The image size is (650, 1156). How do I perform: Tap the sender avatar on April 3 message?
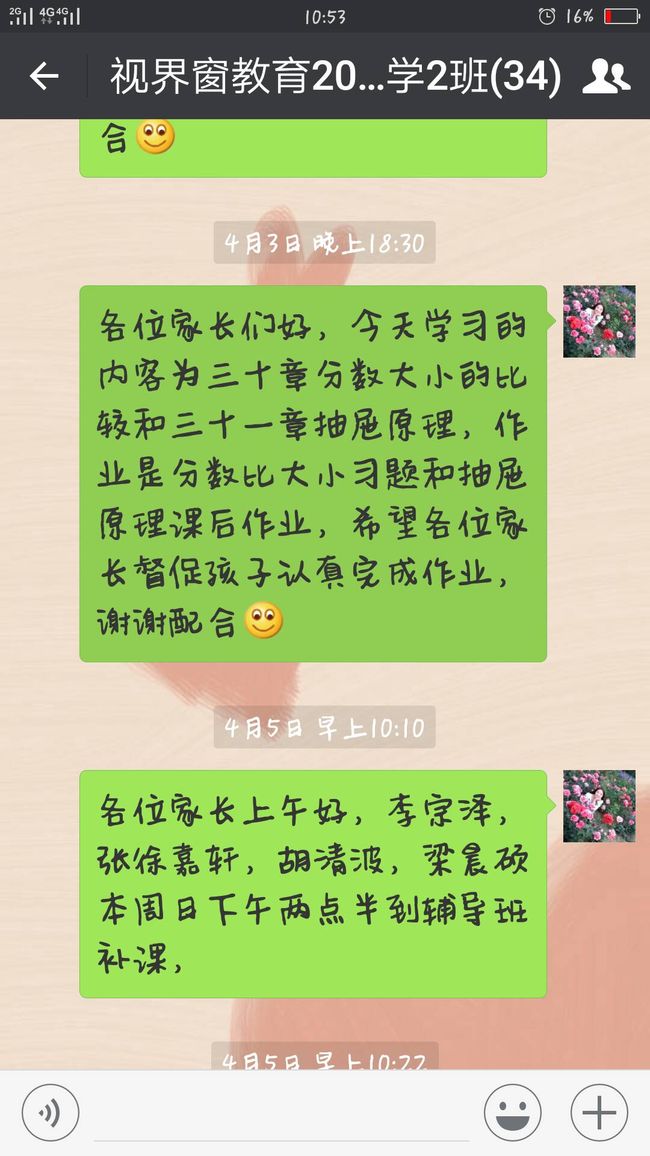pos(599,321)
